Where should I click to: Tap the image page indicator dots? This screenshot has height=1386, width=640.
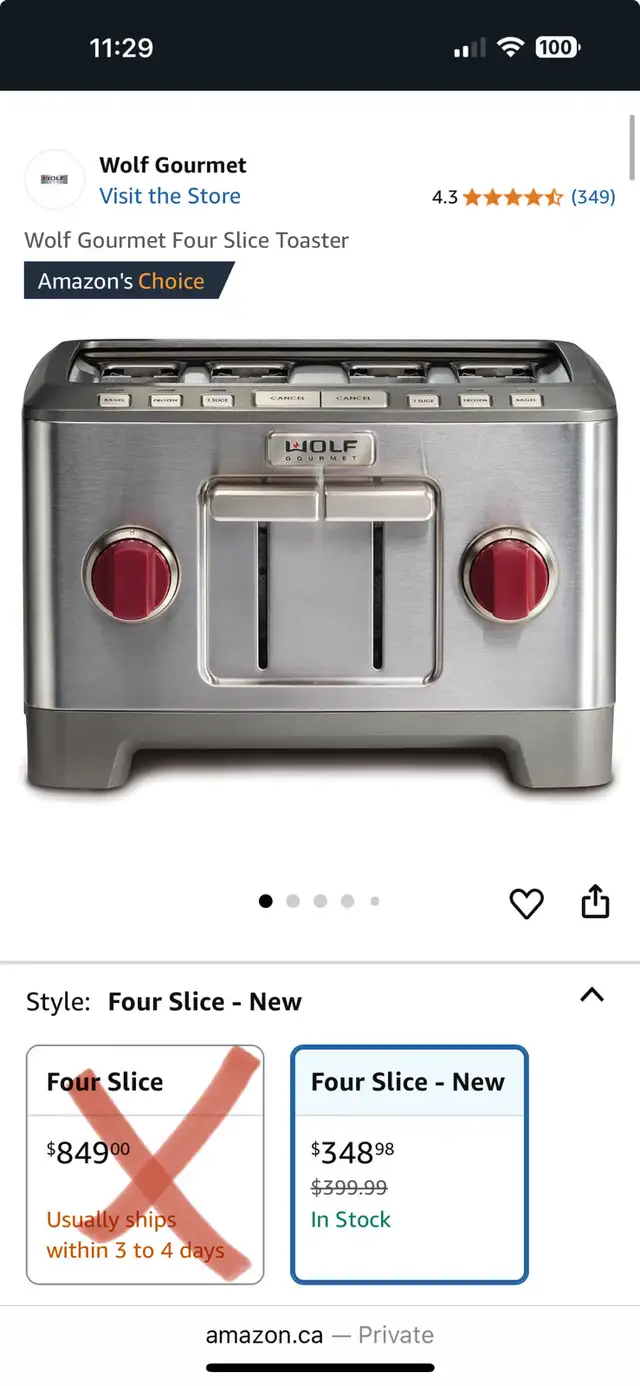tap(320, 901)
